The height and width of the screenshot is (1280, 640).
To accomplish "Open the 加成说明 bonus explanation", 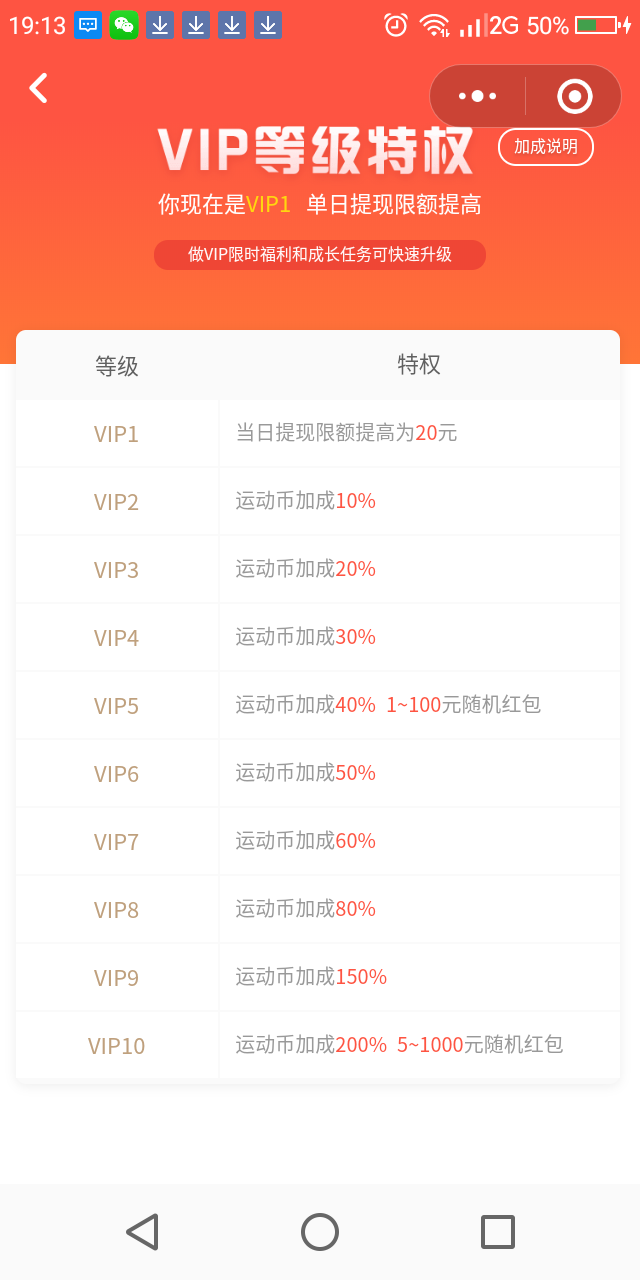I will coord(546,147).
